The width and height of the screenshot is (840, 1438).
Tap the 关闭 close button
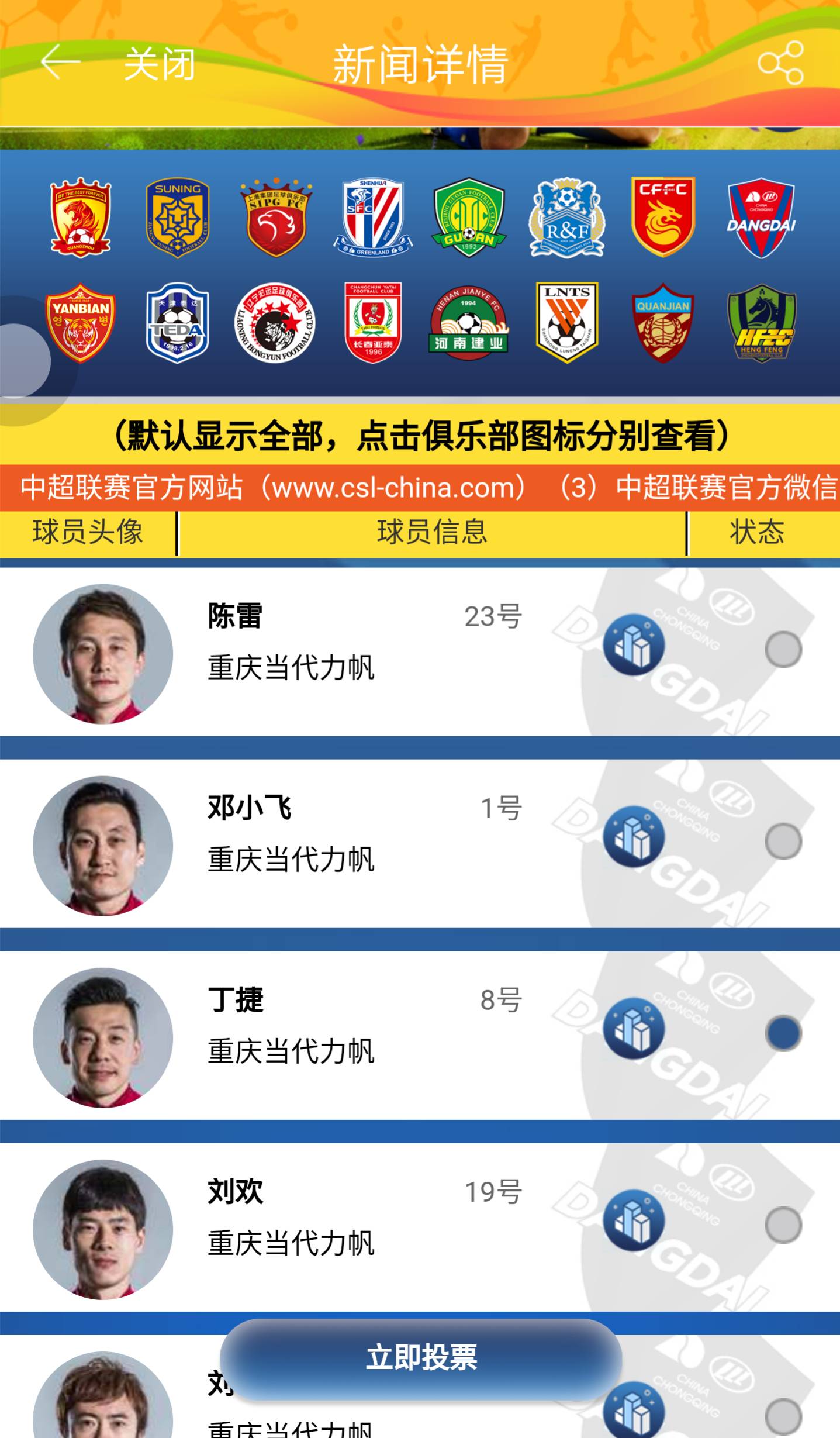[x=159, y=63]
